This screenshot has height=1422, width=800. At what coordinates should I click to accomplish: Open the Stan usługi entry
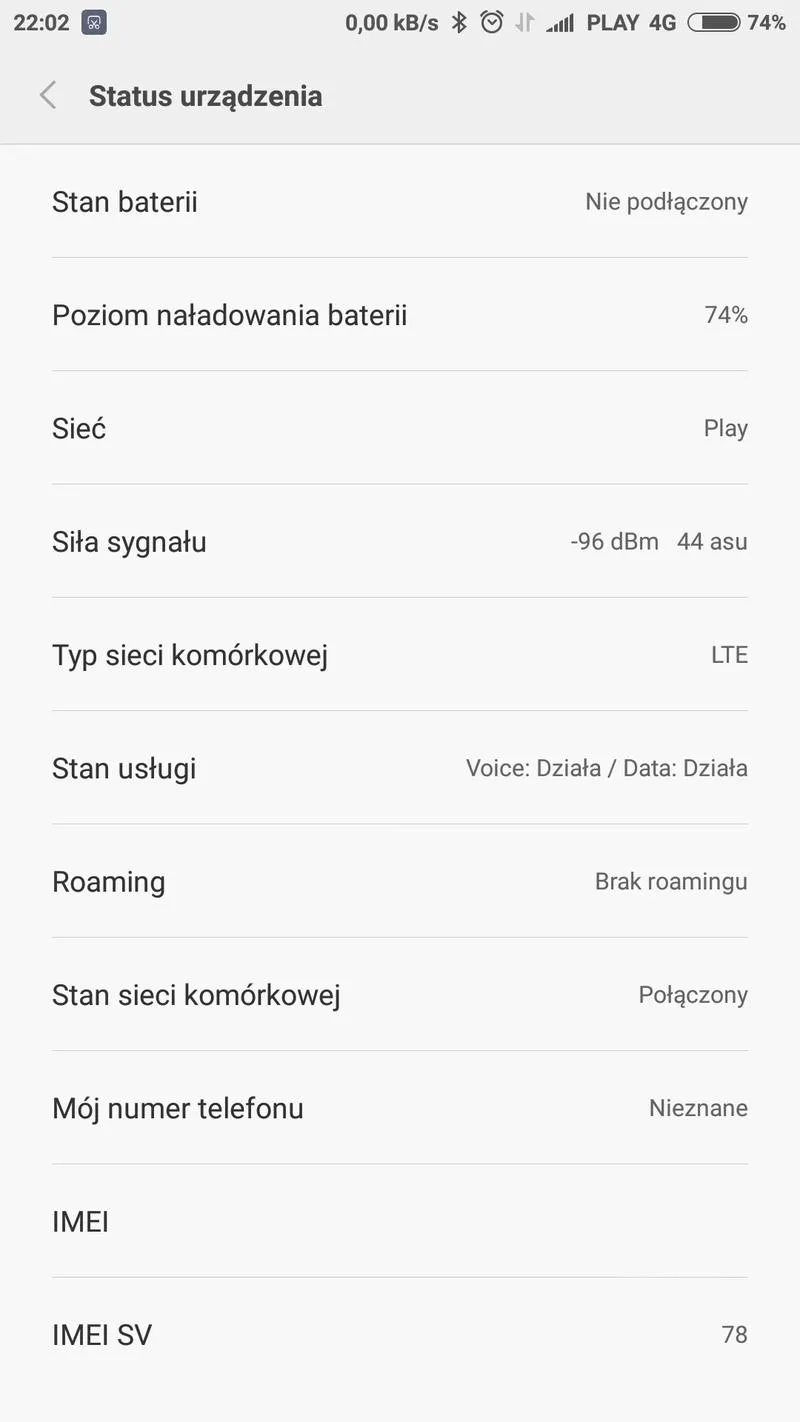tap(400, 768)
